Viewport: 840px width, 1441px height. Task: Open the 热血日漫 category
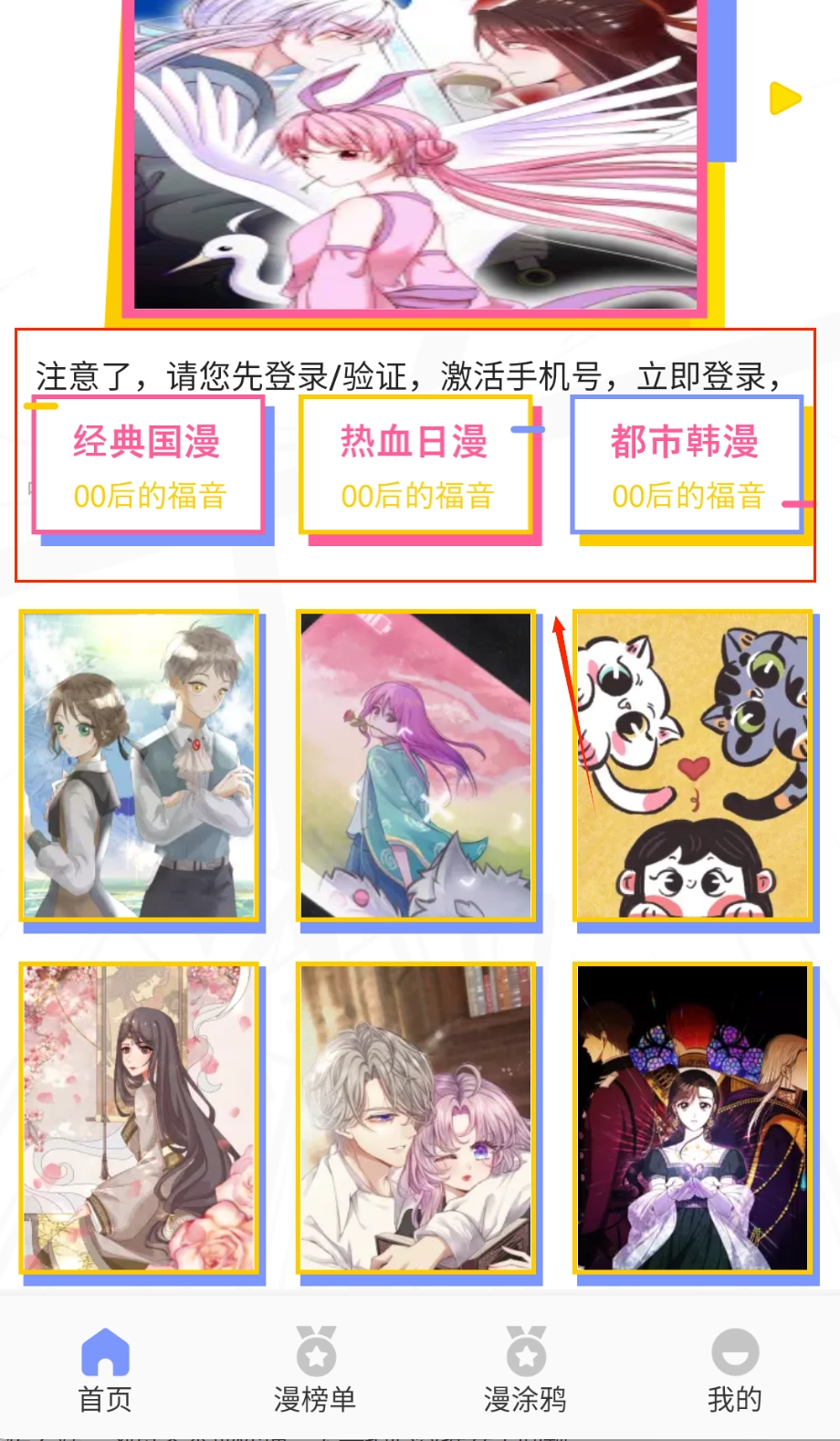click(416, 466)
